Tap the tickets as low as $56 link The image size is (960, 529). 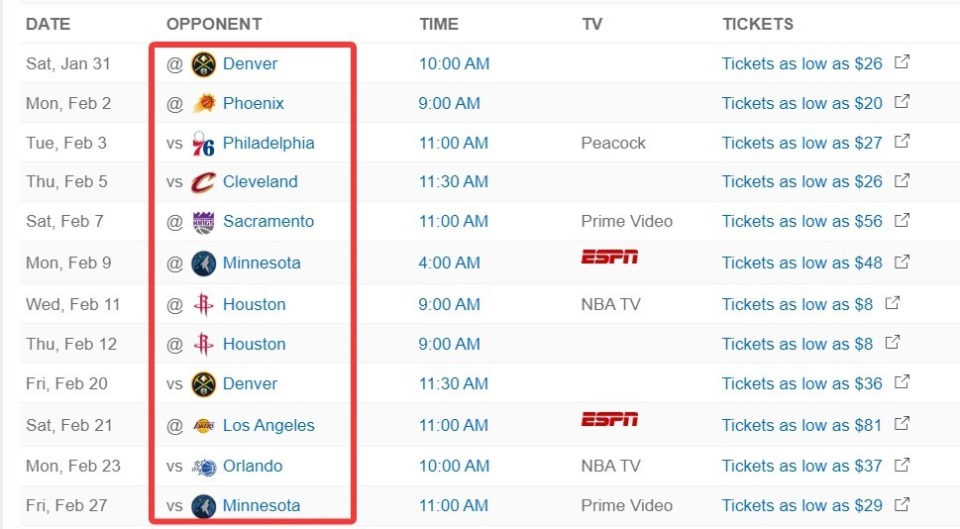click(802, 222)
